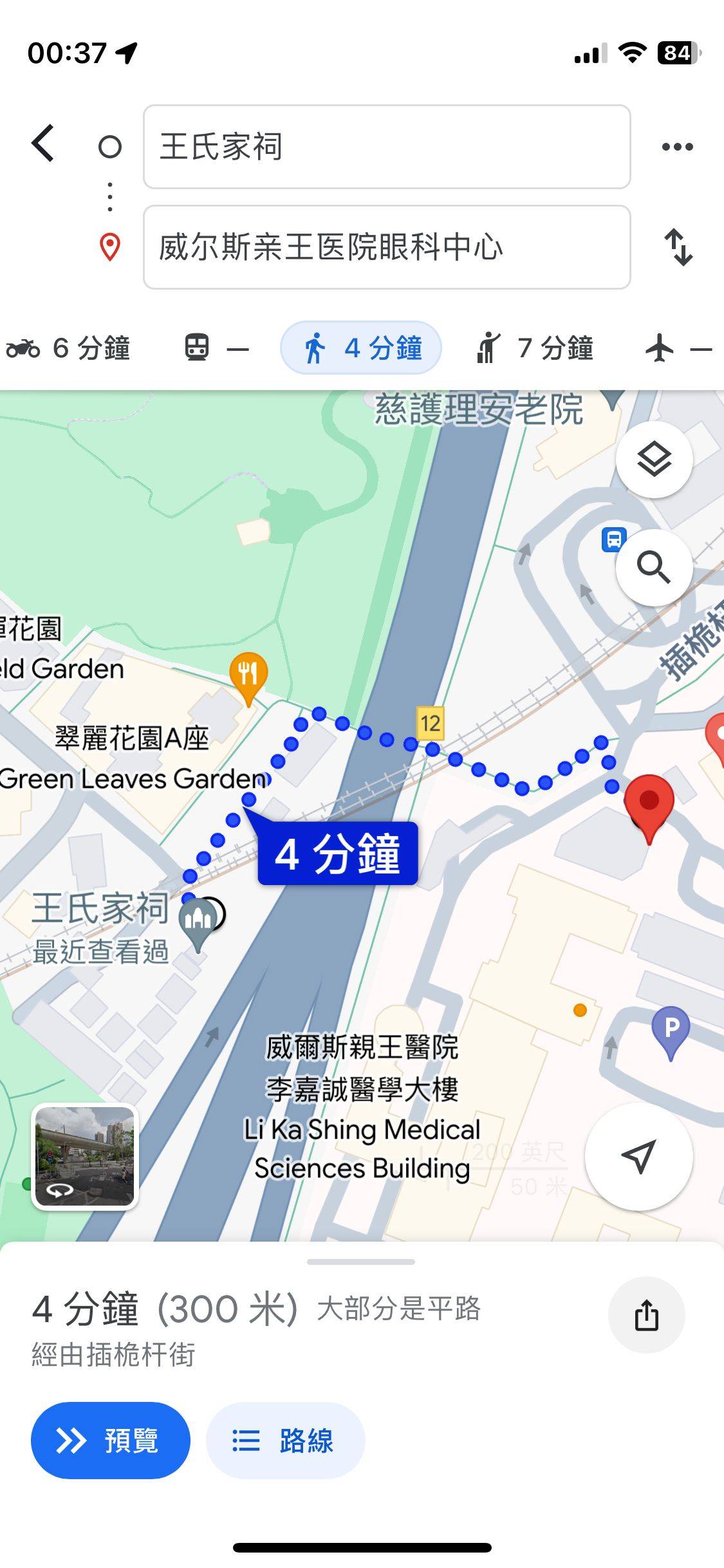Swap start and destination
Viewport: 724px width, 1568px height.
pos(678,247)
